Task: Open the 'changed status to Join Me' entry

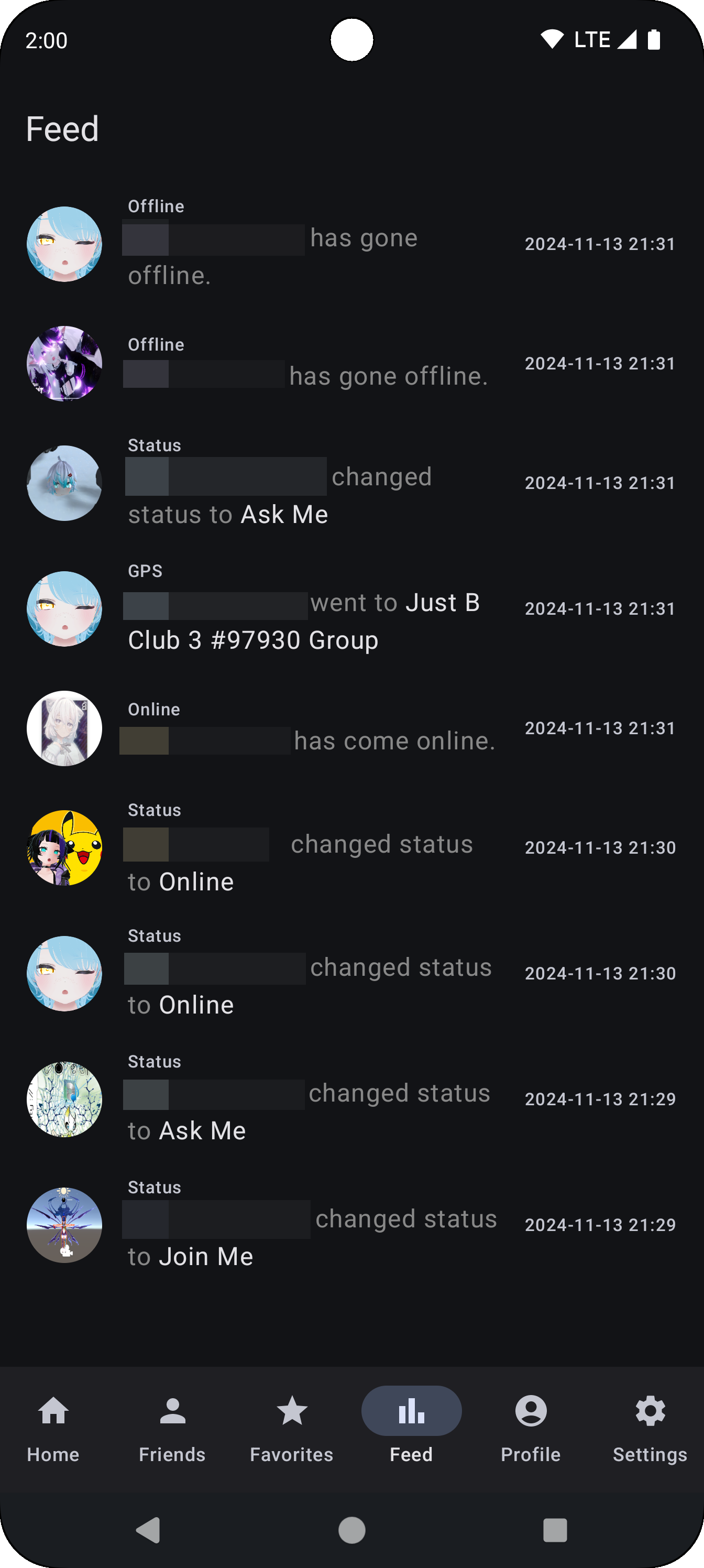Action: [351, 1225]
